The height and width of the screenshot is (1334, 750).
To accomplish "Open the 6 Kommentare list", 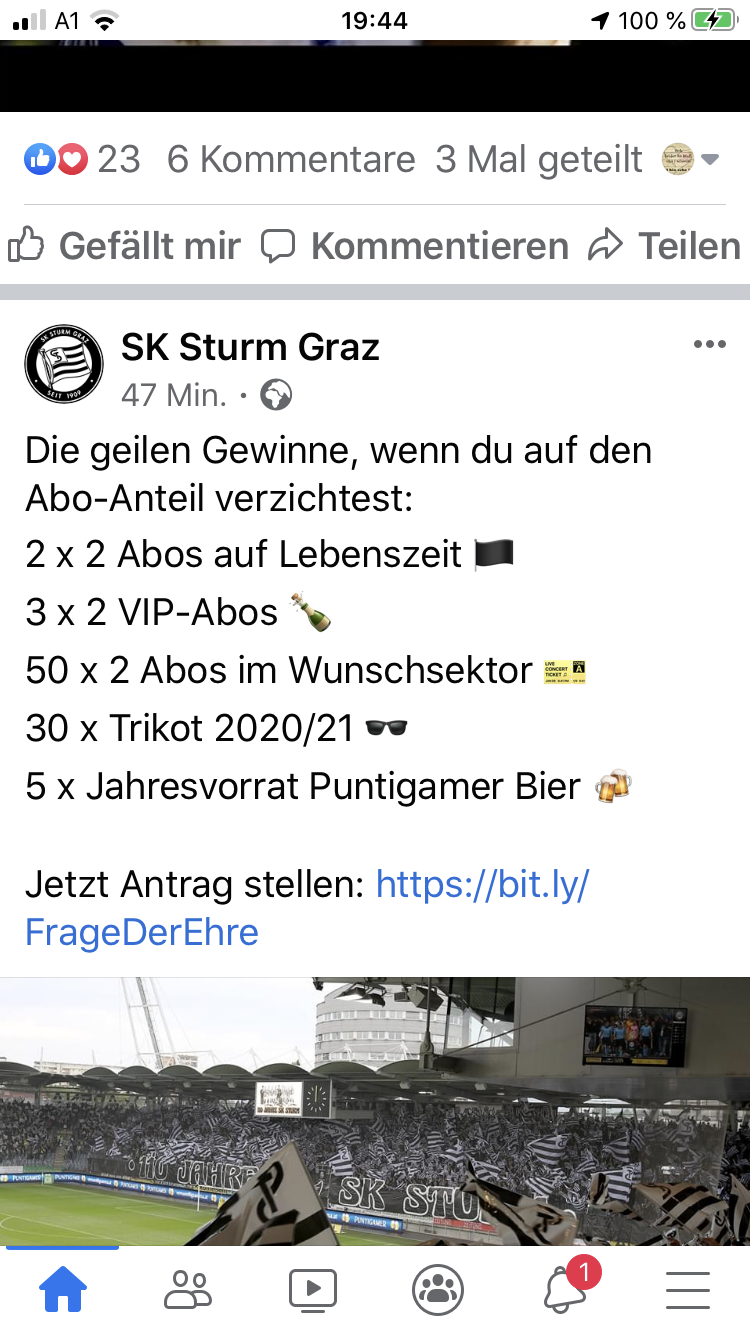I will pyautogui.click(x=291, y=159).
